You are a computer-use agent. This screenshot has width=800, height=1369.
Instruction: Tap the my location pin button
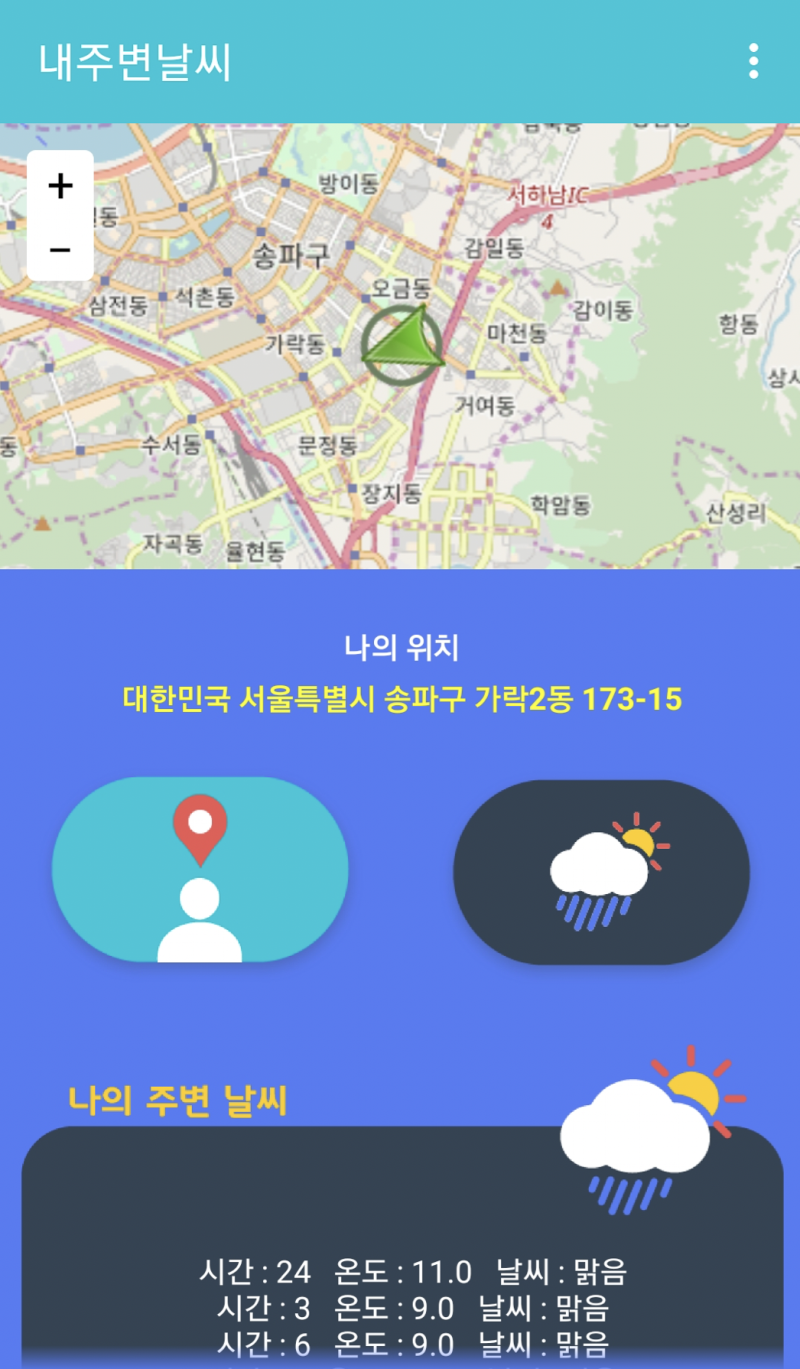point(200,870)
